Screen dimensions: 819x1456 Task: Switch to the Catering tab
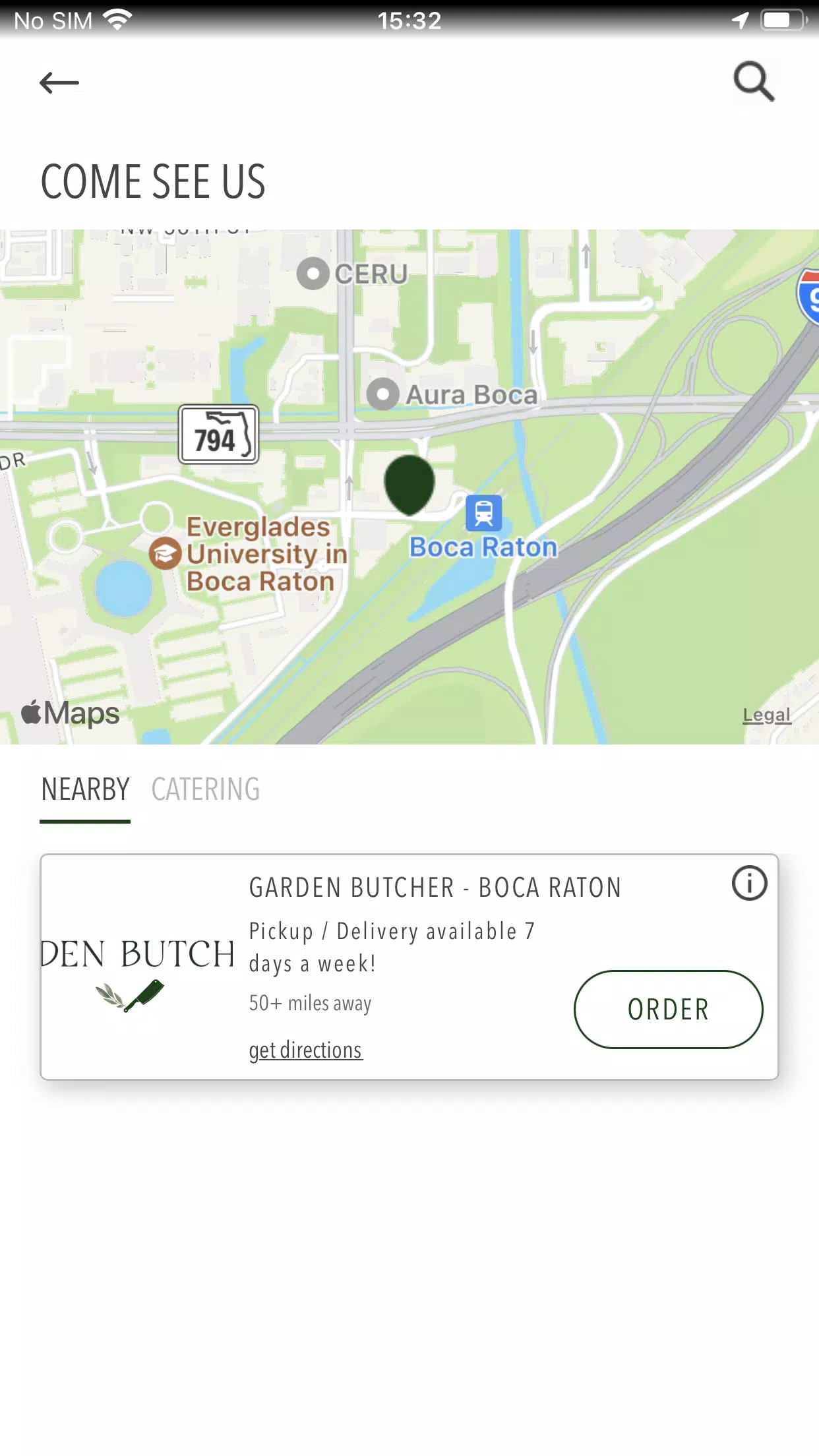206,789
